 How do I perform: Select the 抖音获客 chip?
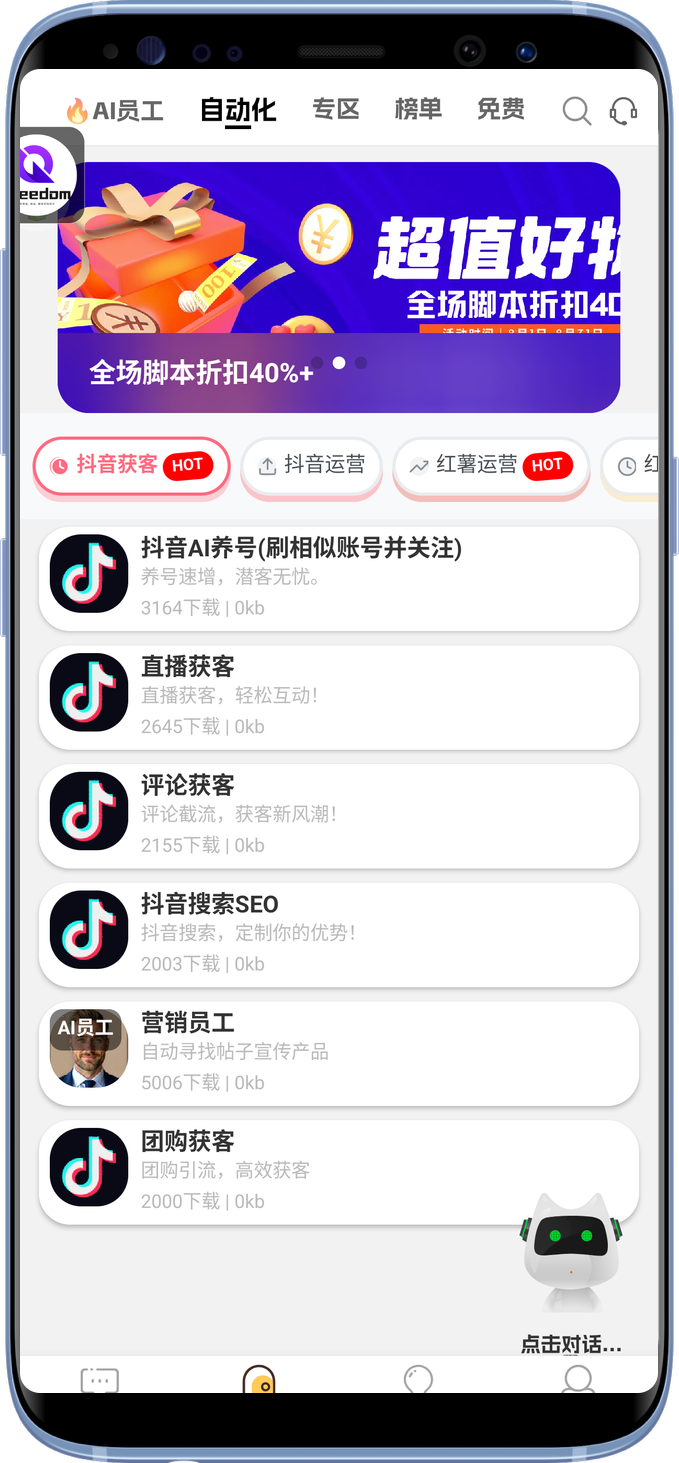tap(131, 465)
